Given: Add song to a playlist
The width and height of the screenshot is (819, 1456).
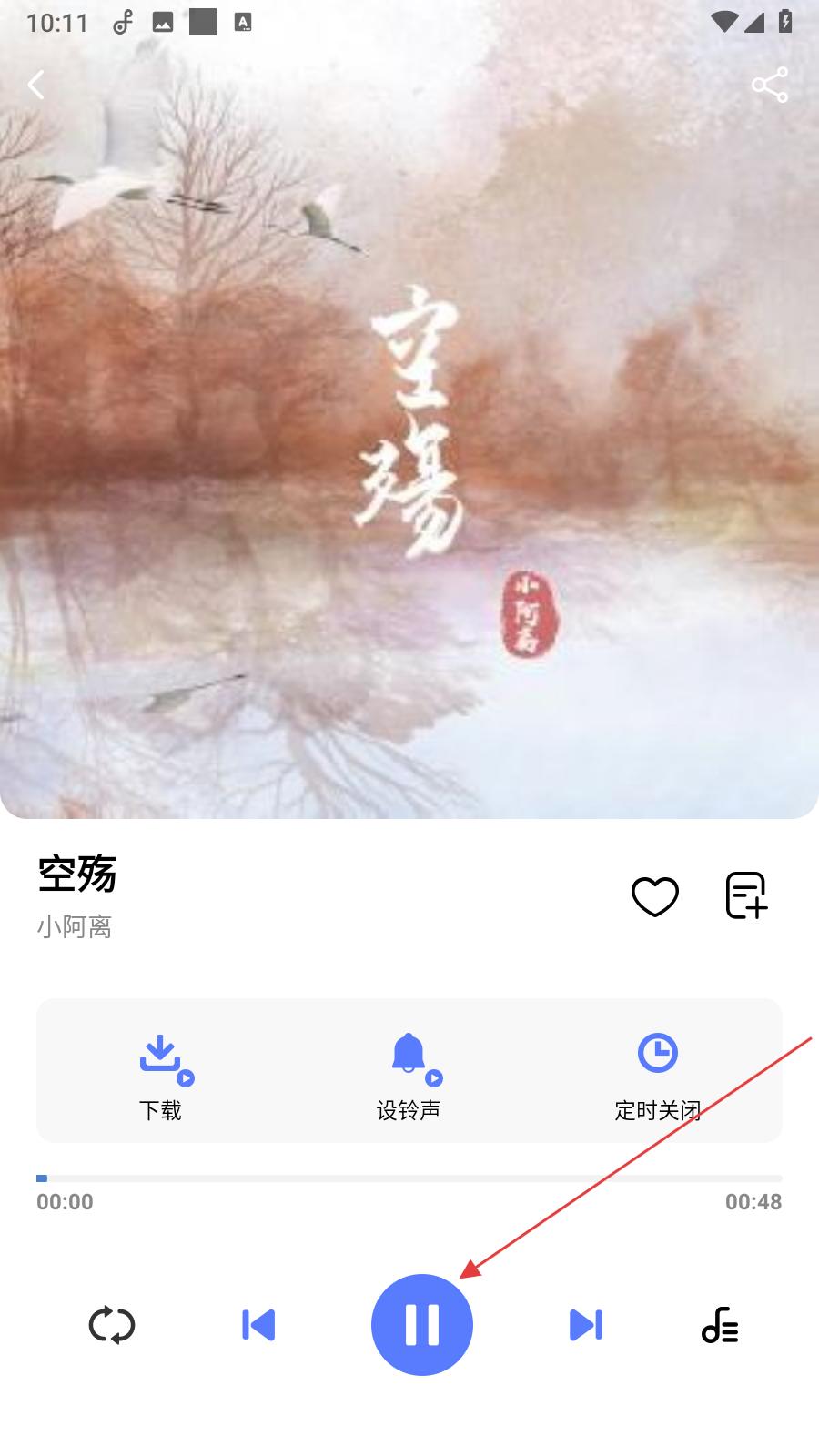Looking at the screenshot, I should pos(746,895).
